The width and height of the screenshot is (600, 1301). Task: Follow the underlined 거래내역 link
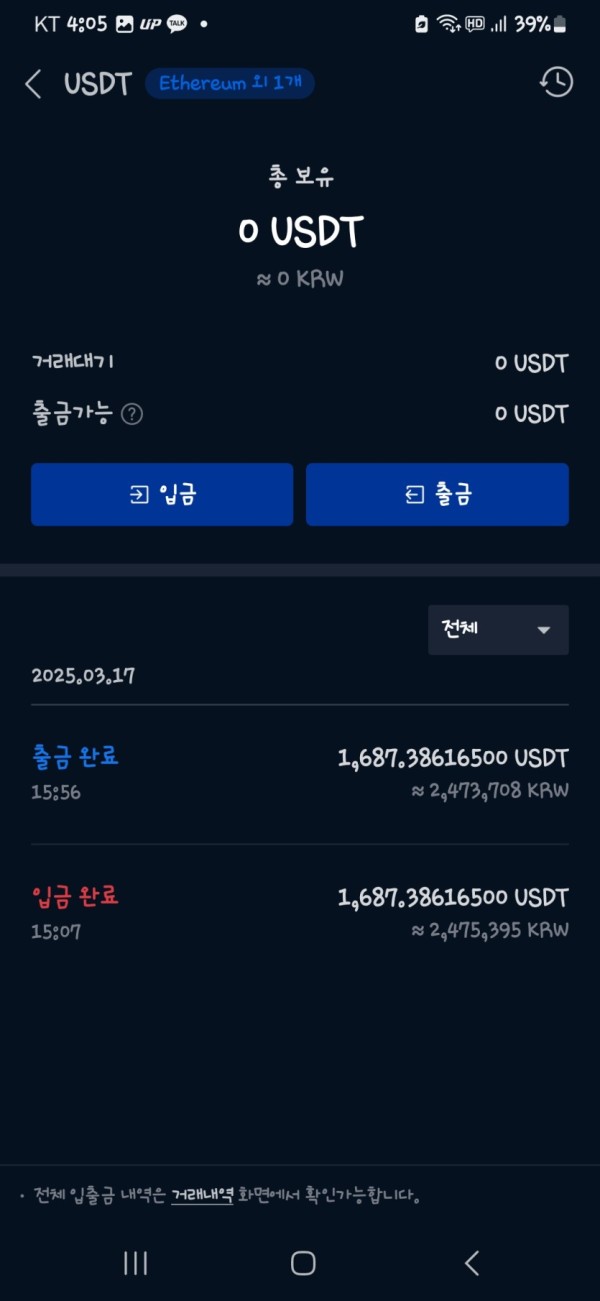[202, 1195]
